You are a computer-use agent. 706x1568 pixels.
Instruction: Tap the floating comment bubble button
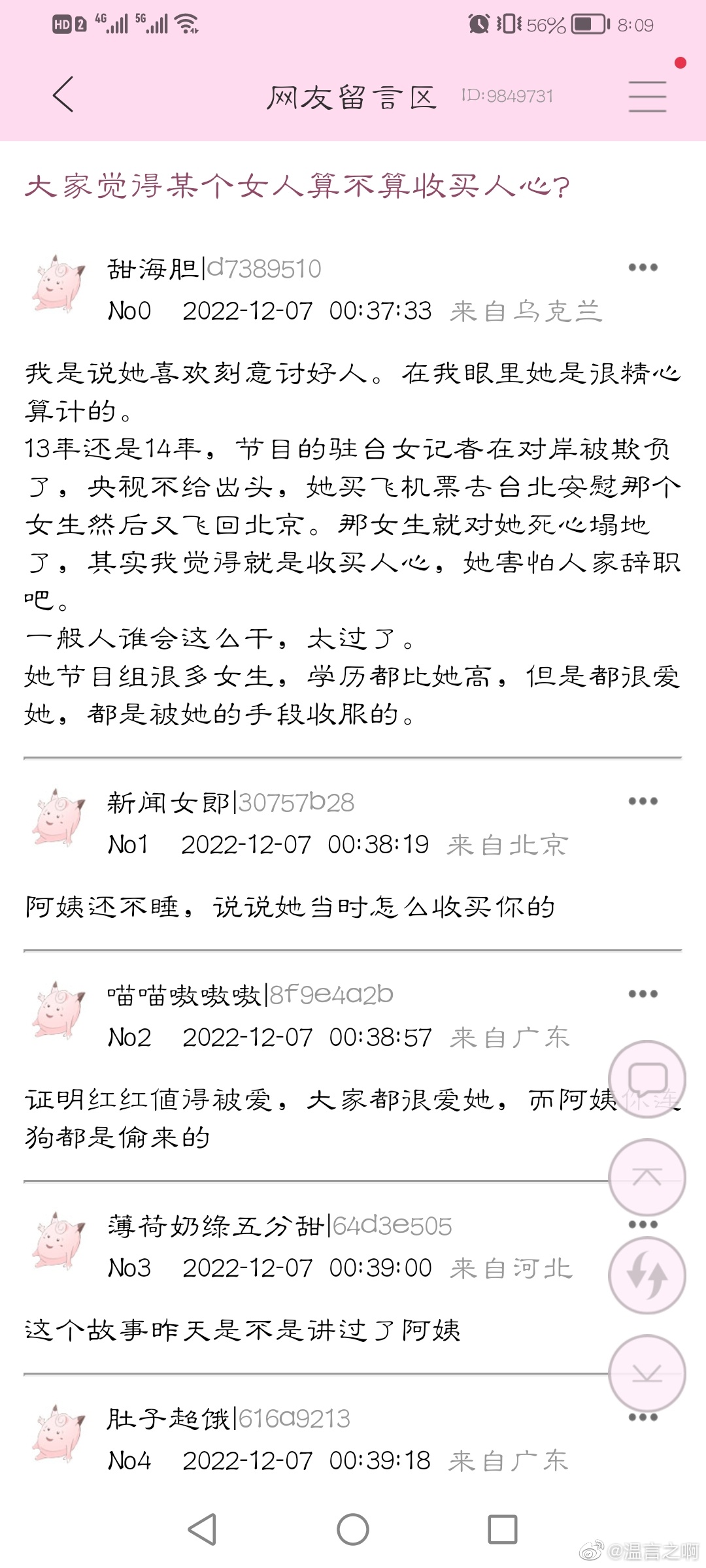(x=647, y=1079)
